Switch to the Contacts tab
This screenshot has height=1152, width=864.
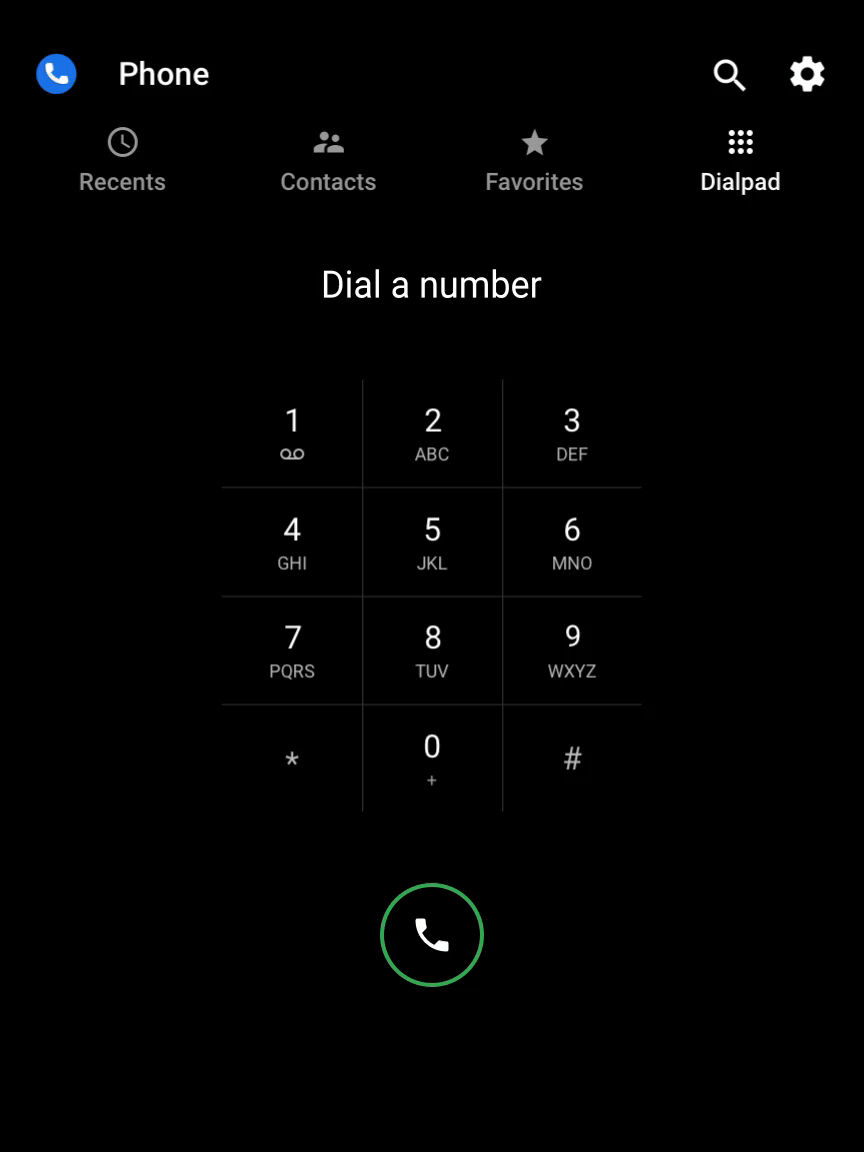[328, 160]
